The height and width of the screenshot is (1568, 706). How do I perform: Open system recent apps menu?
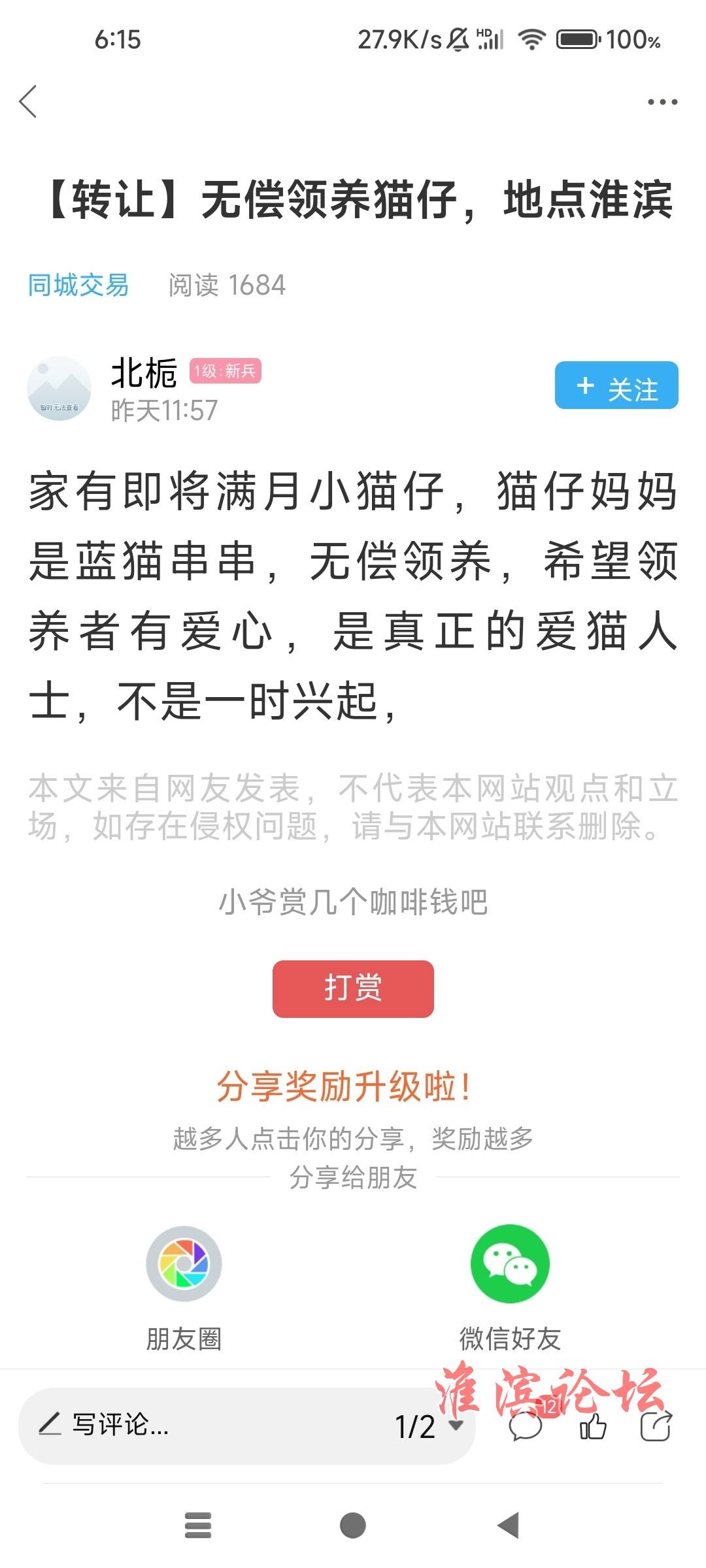coord(198,1526)
